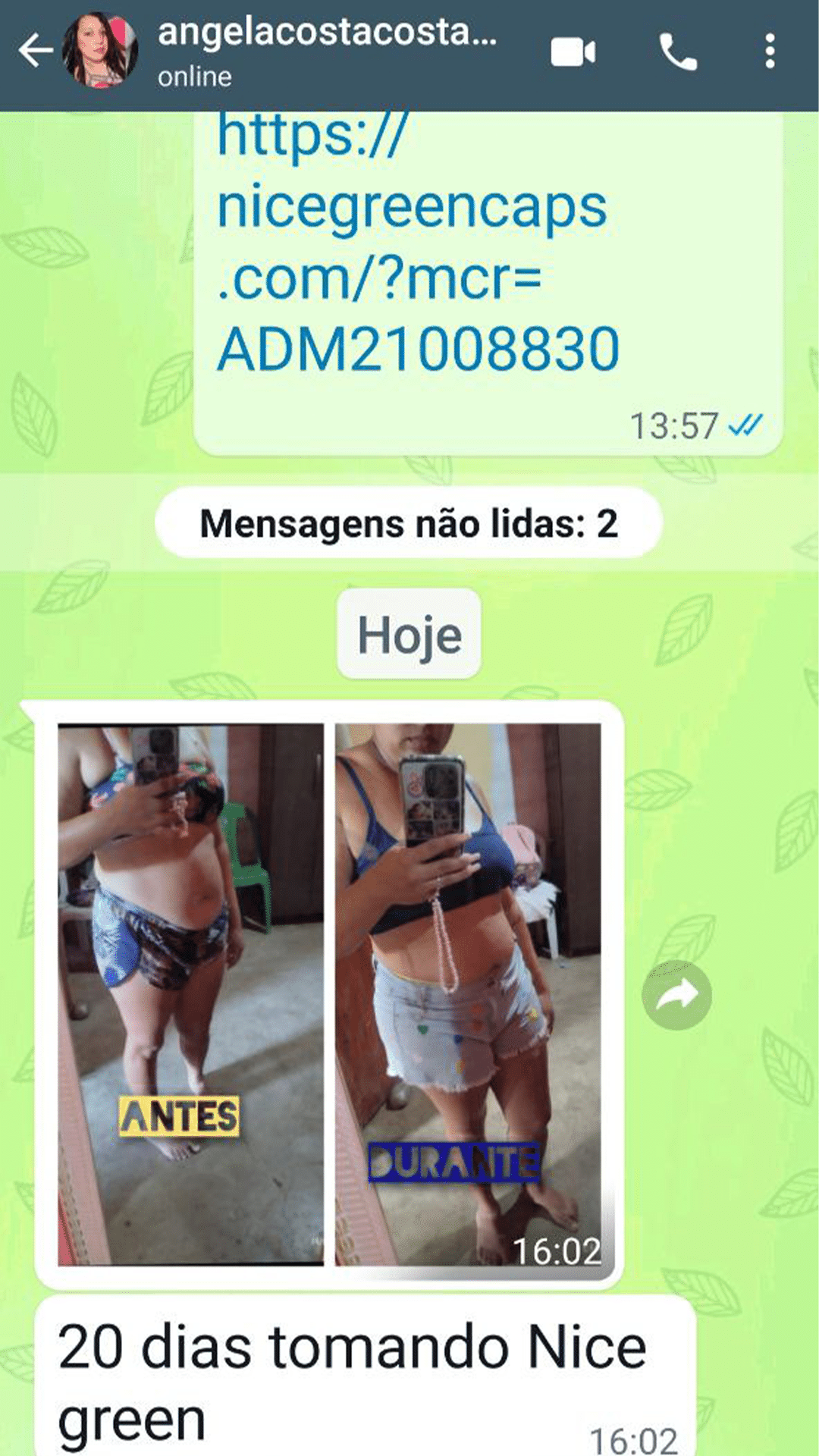Open the nicegreencaps.com link
819x1456 pixels.
pyautogui.click(x=417, y=243)
